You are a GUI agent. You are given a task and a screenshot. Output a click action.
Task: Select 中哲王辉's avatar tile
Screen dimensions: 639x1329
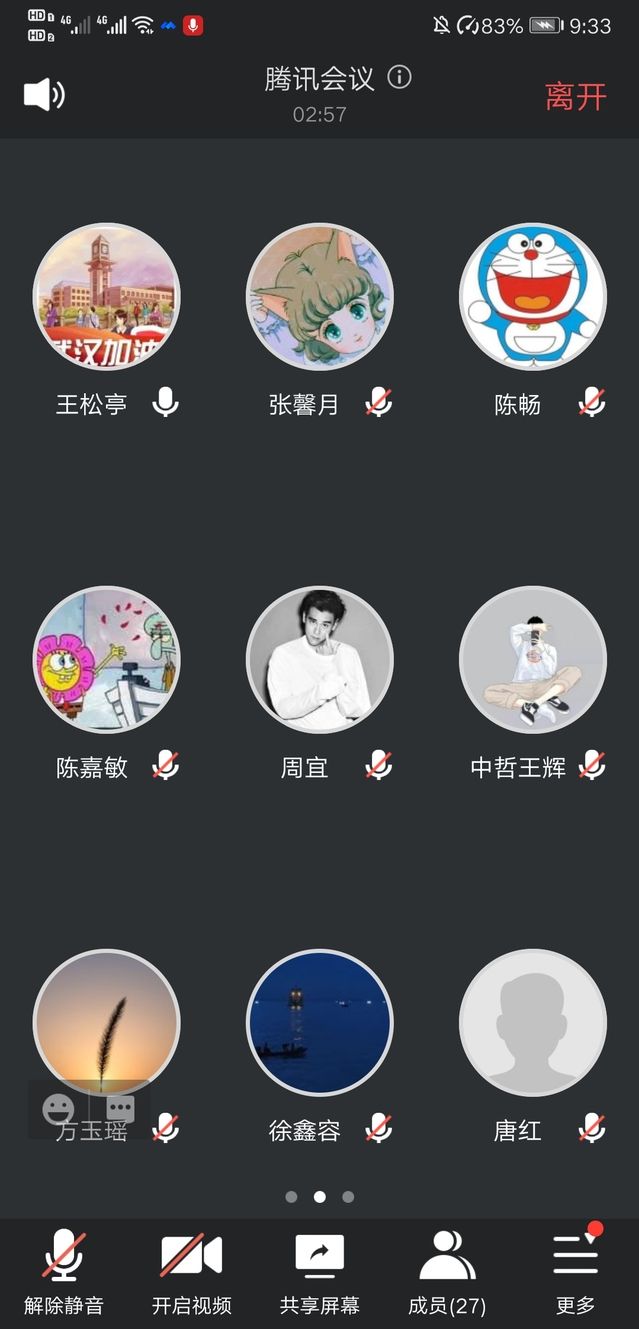[533, 660]
